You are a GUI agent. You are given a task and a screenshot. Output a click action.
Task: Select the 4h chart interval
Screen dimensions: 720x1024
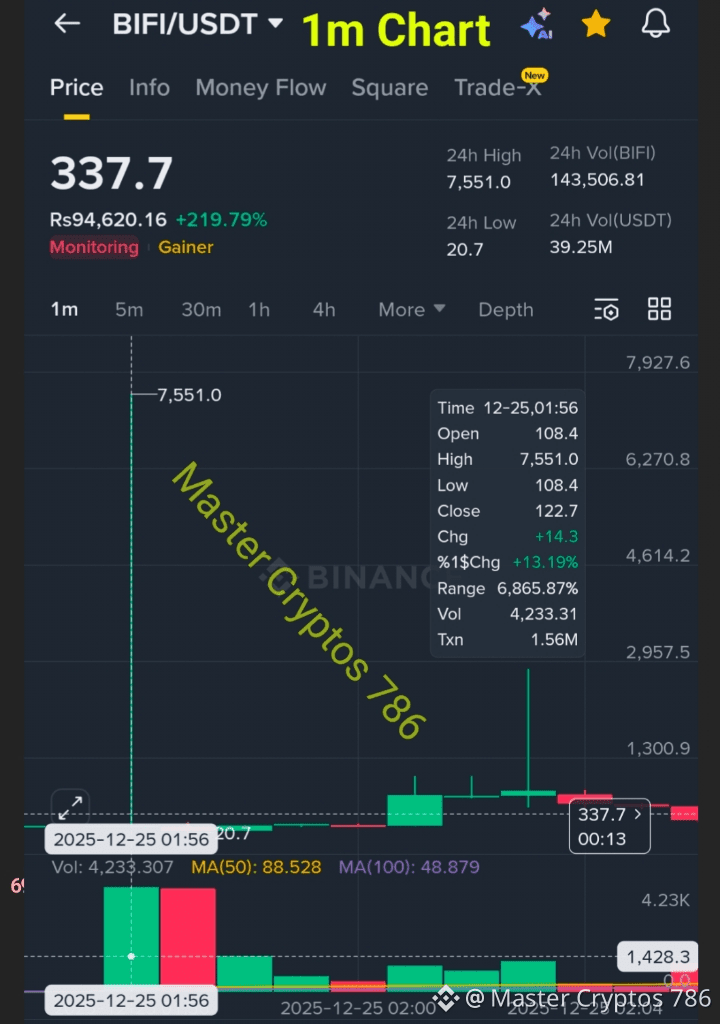coord(323,310)
